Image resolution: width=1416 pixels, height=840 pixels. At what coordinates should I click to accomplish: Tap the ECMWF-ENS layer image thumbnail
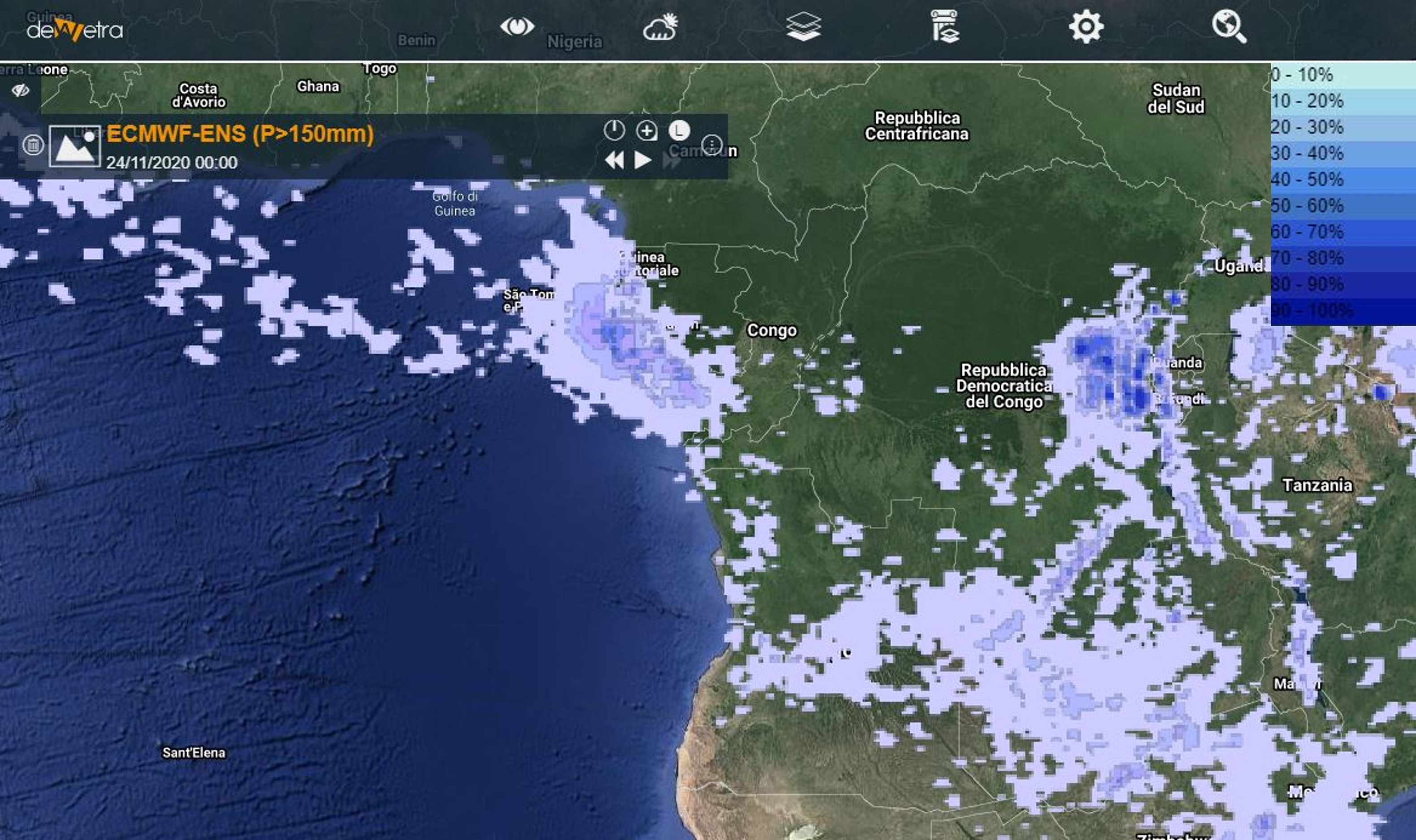point(75,146)
